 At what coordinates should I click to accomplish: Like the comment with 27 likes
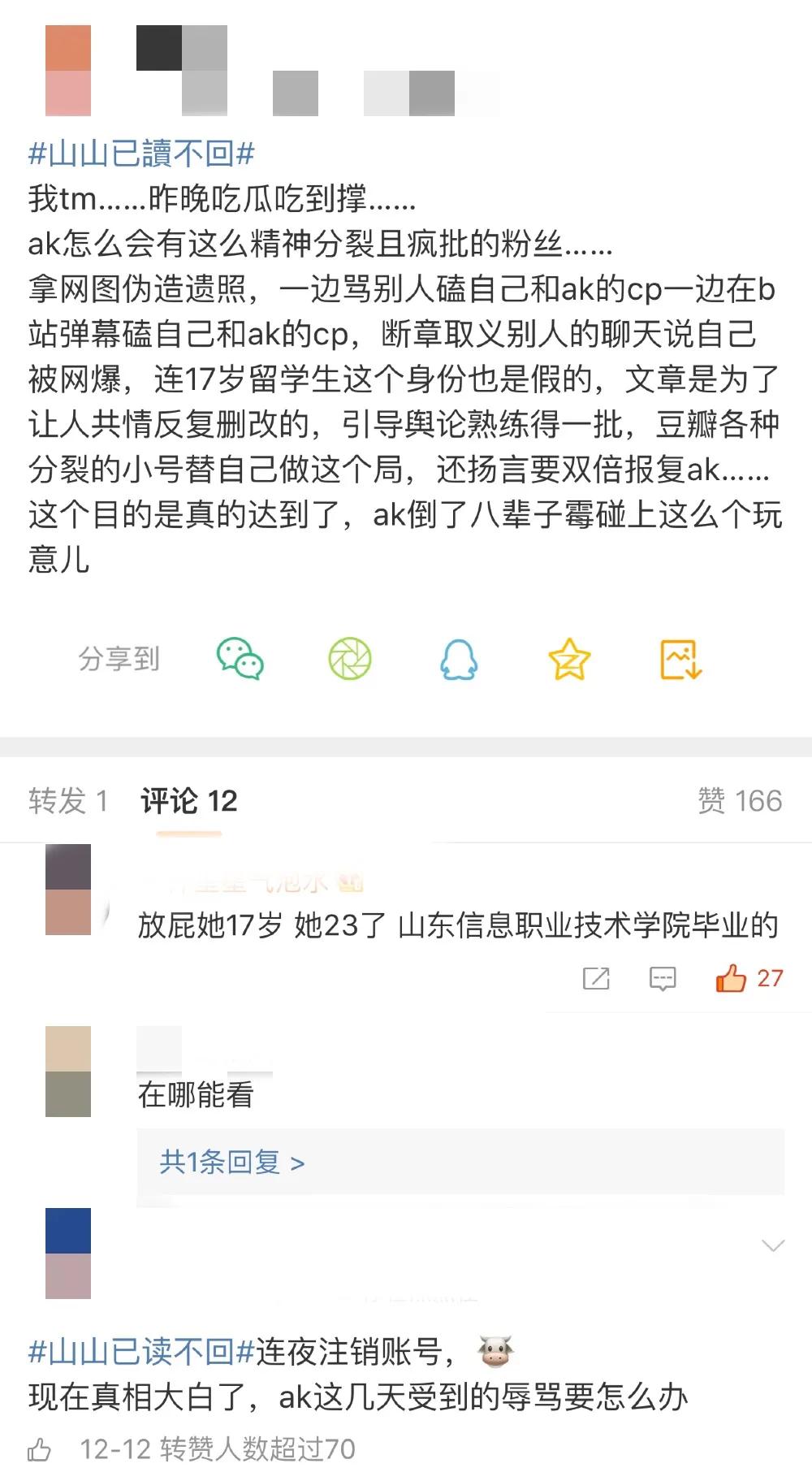click(x=731, y=978)
